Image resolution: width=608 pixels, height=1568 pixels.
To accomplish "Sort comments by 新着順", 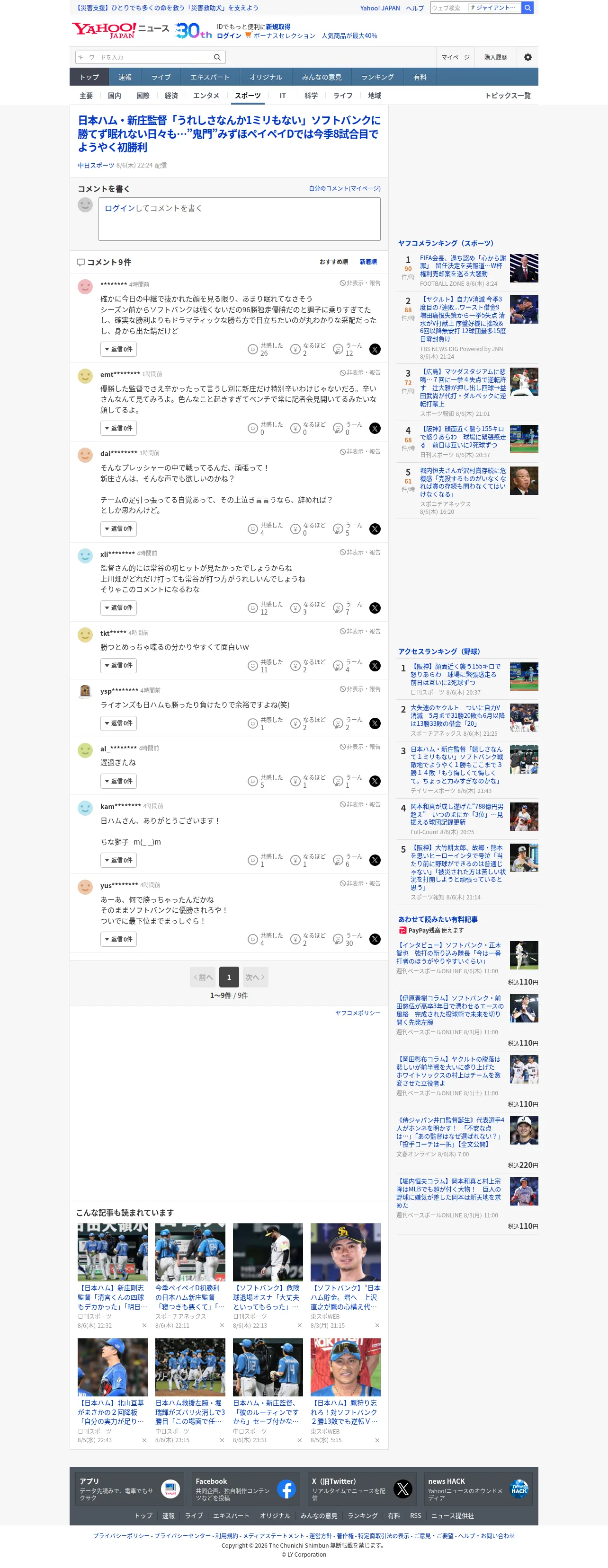I will [x=368, y=262].
